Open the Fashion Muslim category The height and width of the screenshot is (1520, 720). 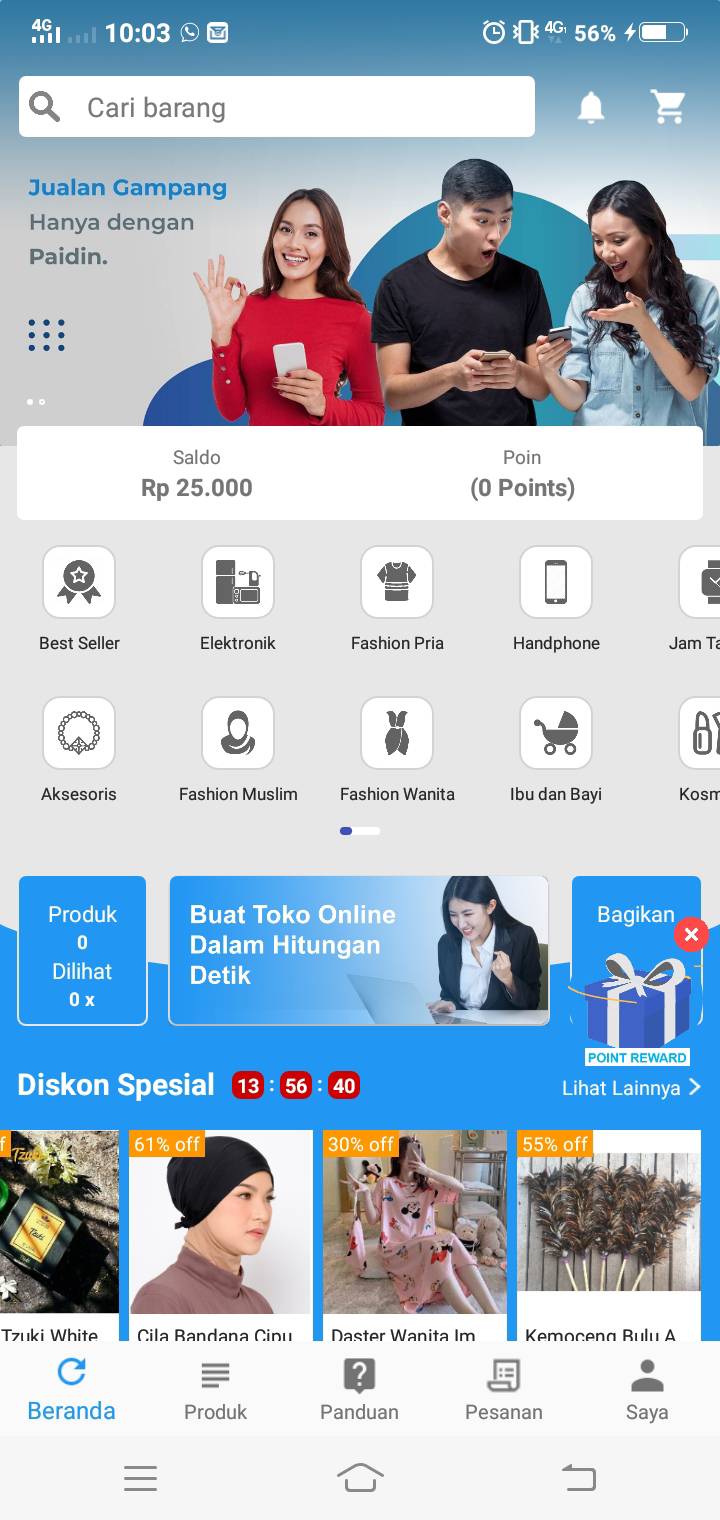pos(238,750)
